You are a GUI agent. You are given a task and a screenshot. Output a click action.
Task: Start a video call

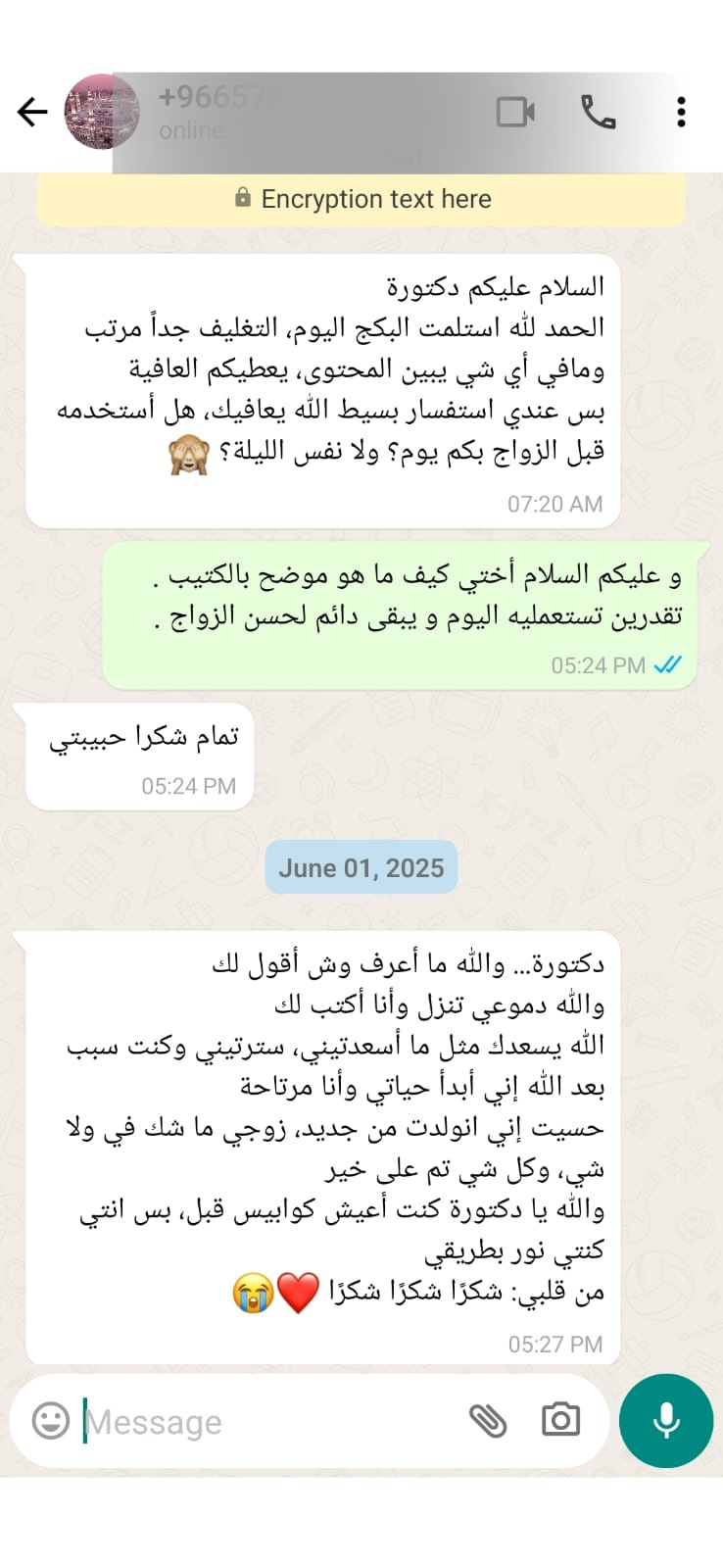[x=515, y=112]
